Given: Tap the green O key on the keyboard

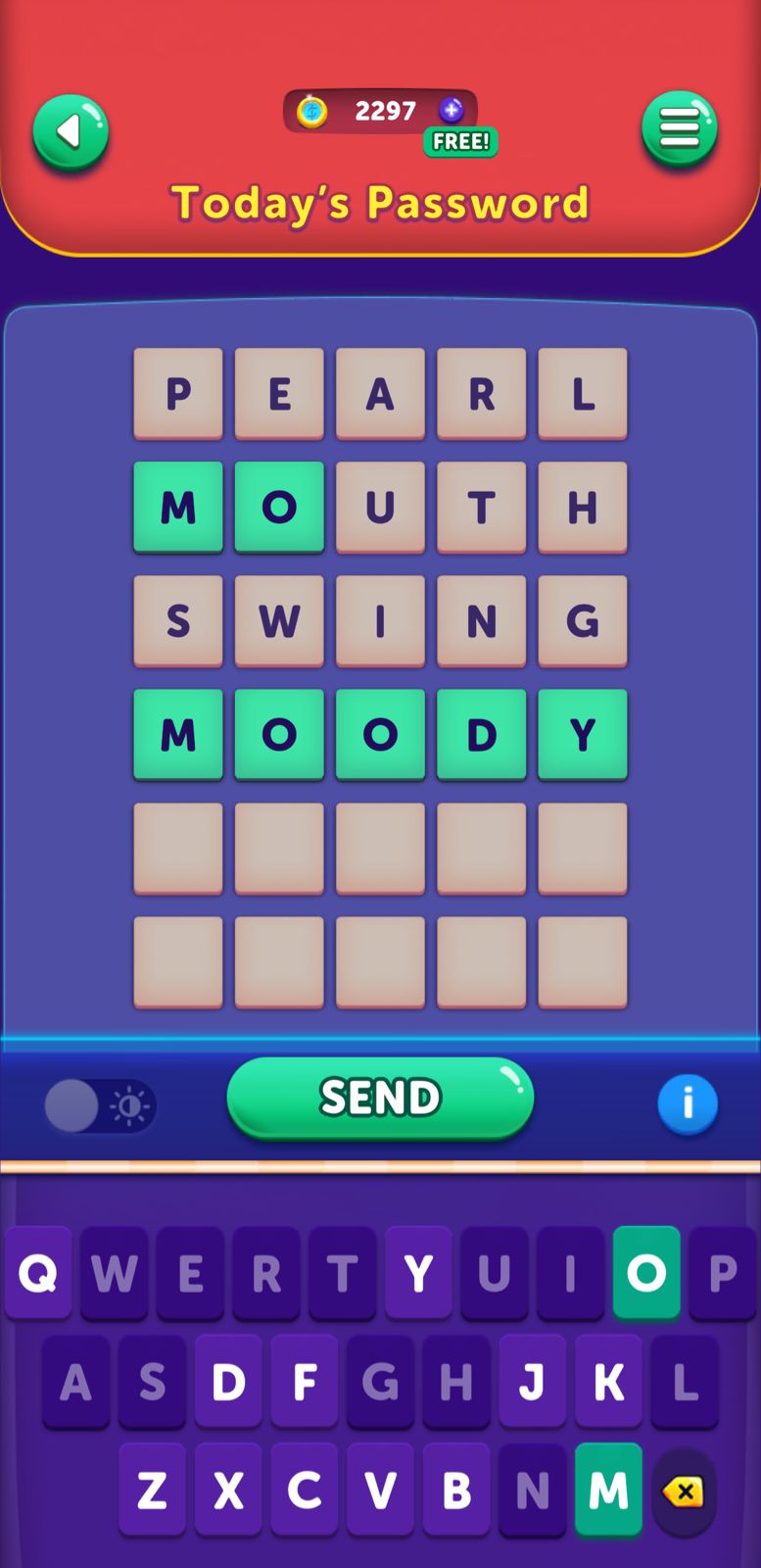Looking at the screenshot, I should click(x=645, y=1271).
